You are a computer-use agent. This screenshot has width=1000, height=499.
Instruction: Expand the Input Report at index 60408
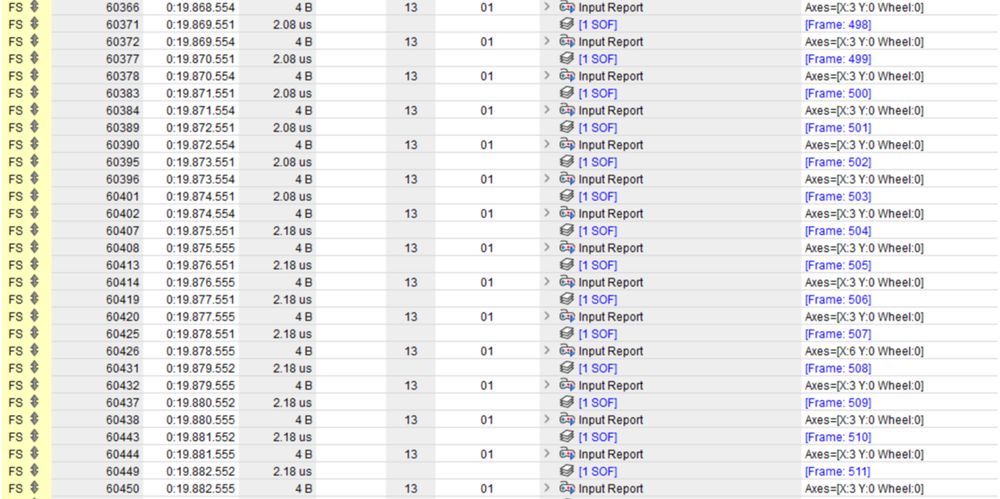[546, 248]
